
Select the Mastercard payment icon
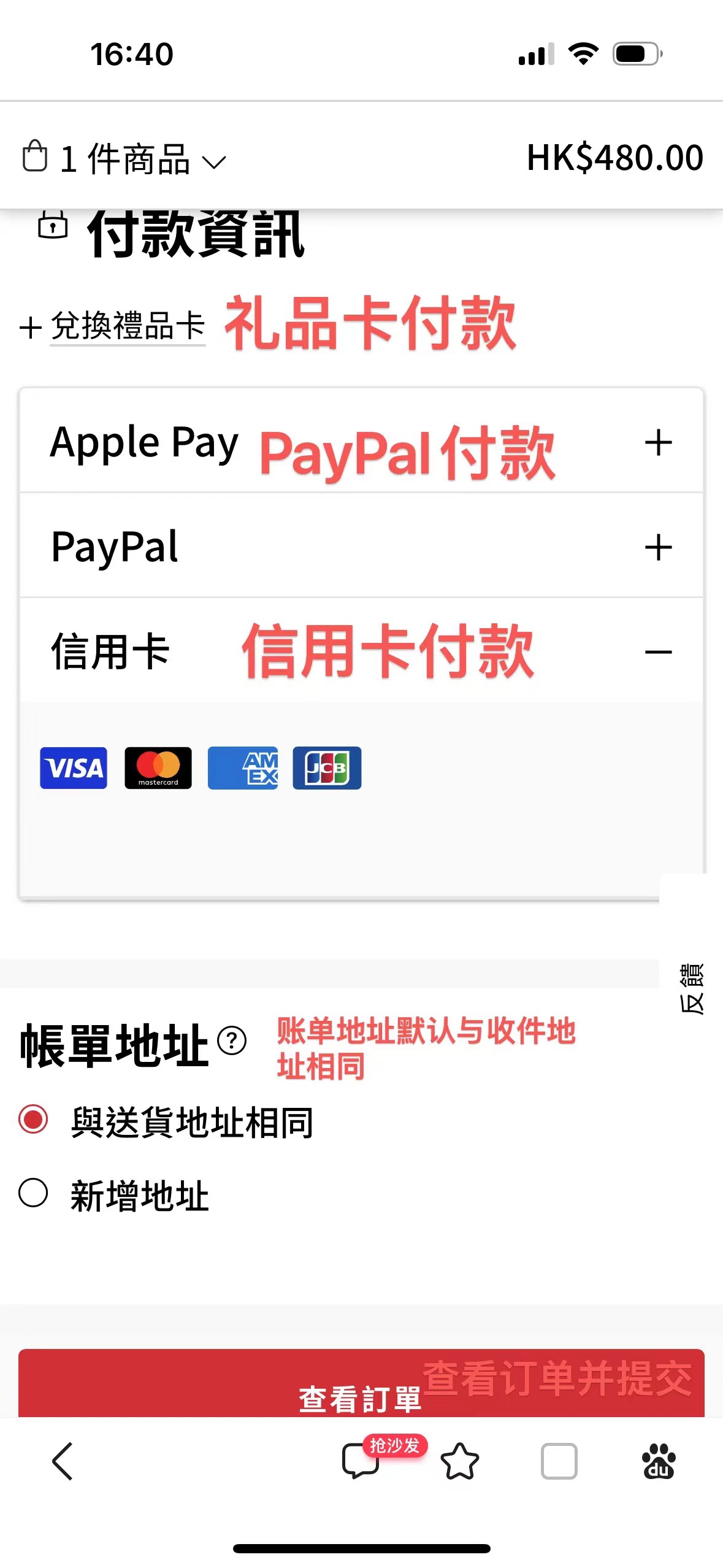point(158,768)
